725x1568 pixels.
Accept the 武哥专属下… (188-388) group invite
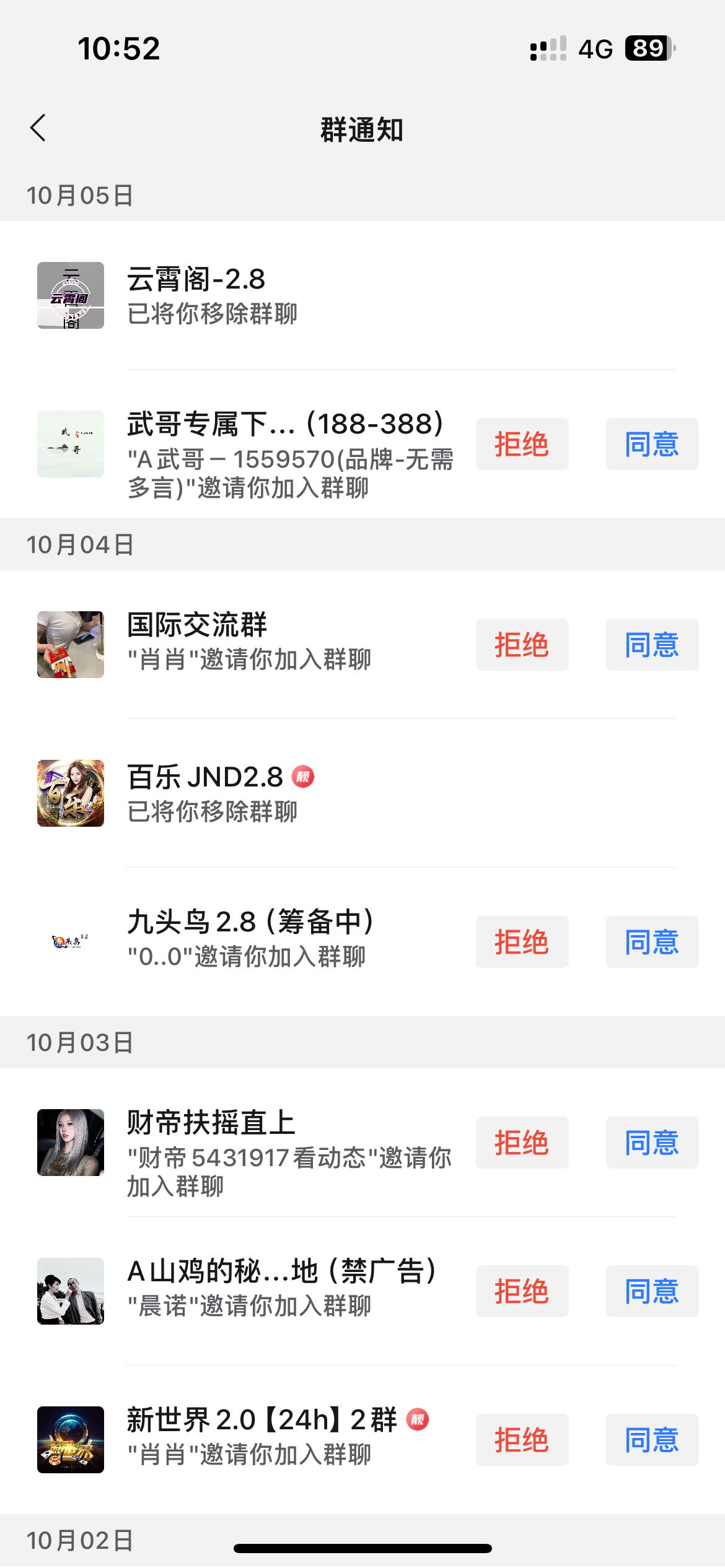point(652,444)
